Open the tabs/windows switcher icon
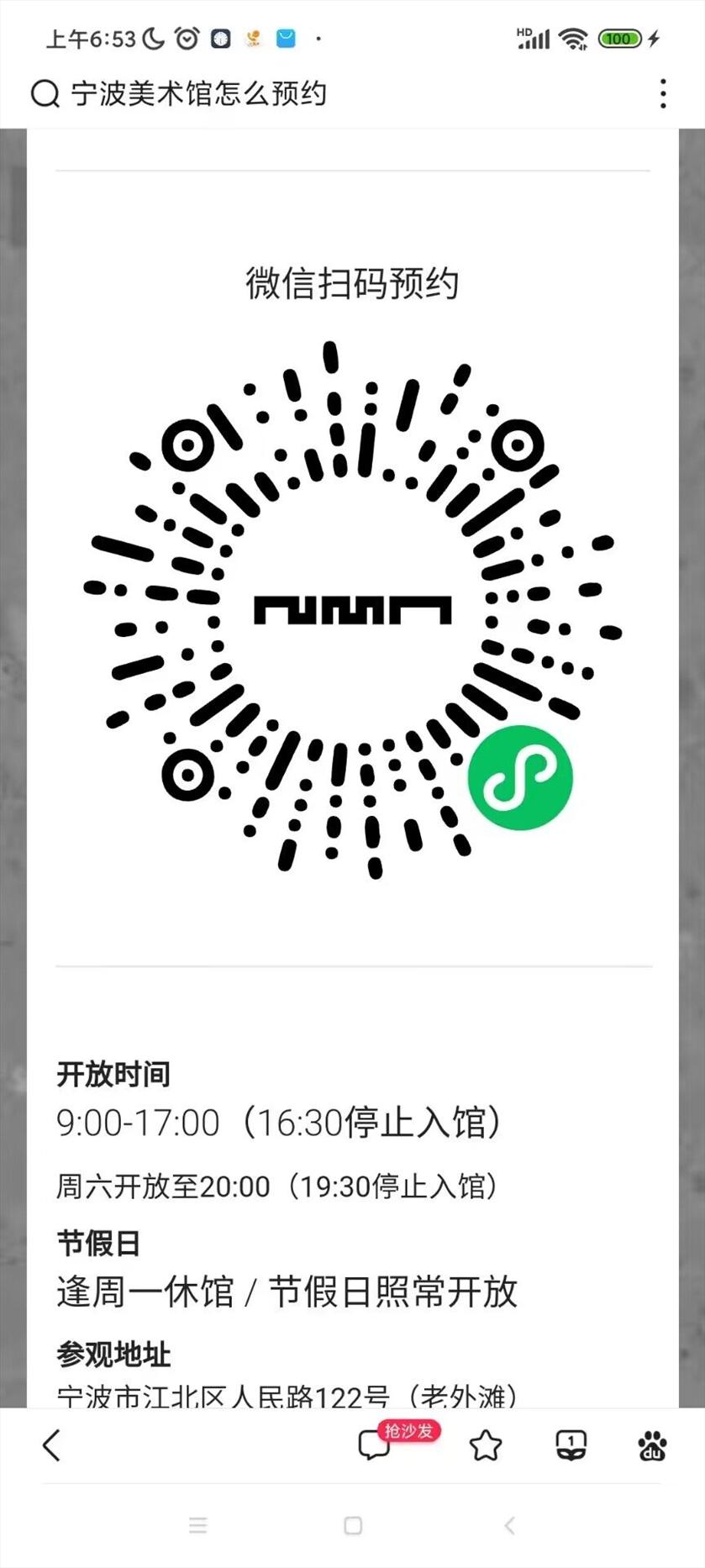This screenshot has width=705, height=1568. coord(571,1445)
